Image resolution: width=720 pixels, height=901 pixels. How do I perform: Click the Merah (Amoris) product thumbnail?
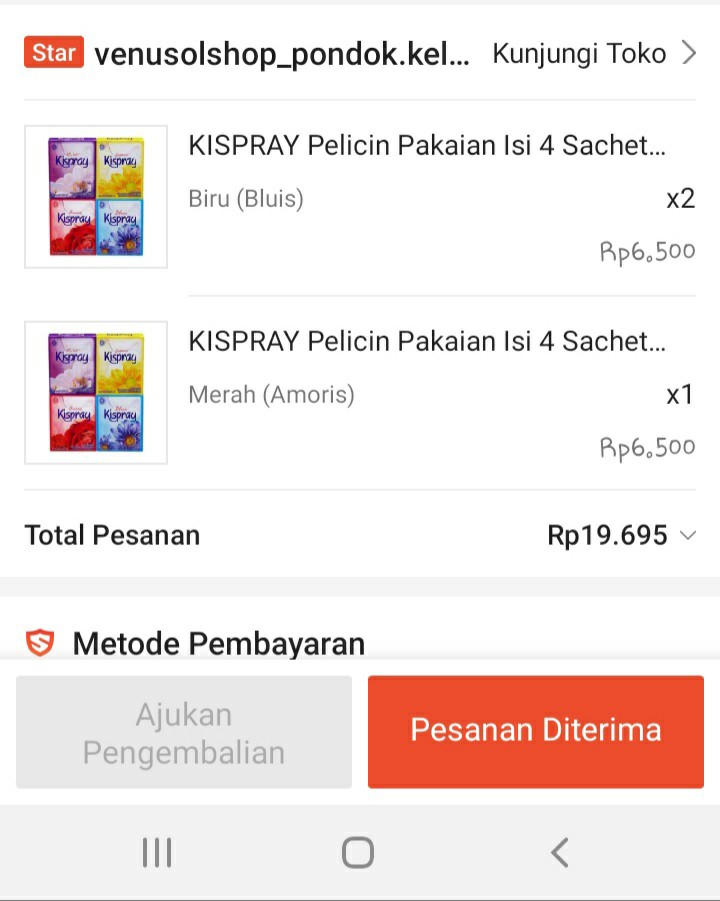(95, 392)
